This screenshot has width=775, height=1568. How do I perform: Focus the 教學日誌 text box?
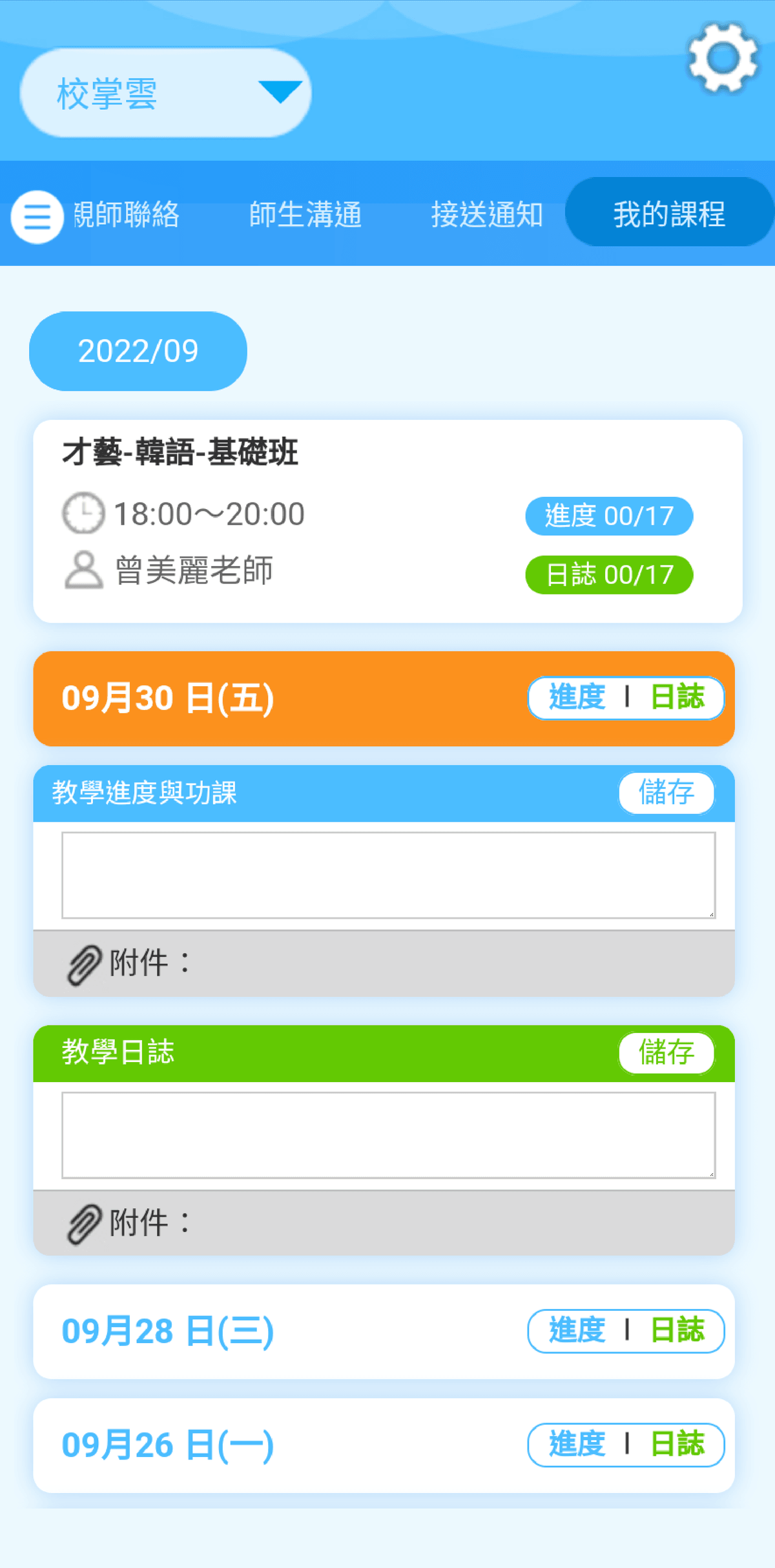388,1134
